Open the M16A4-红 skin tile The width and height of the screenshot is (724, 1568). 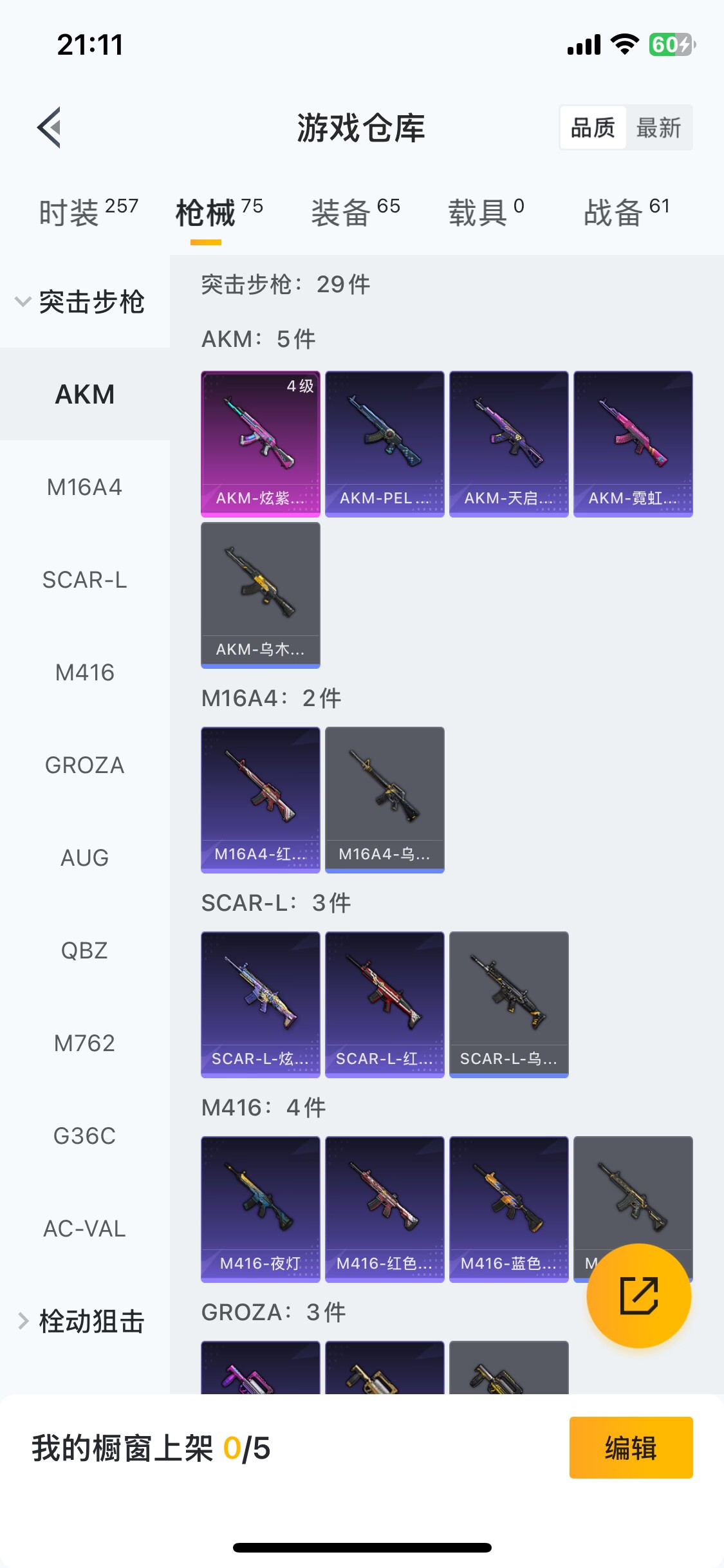(260, 799)
